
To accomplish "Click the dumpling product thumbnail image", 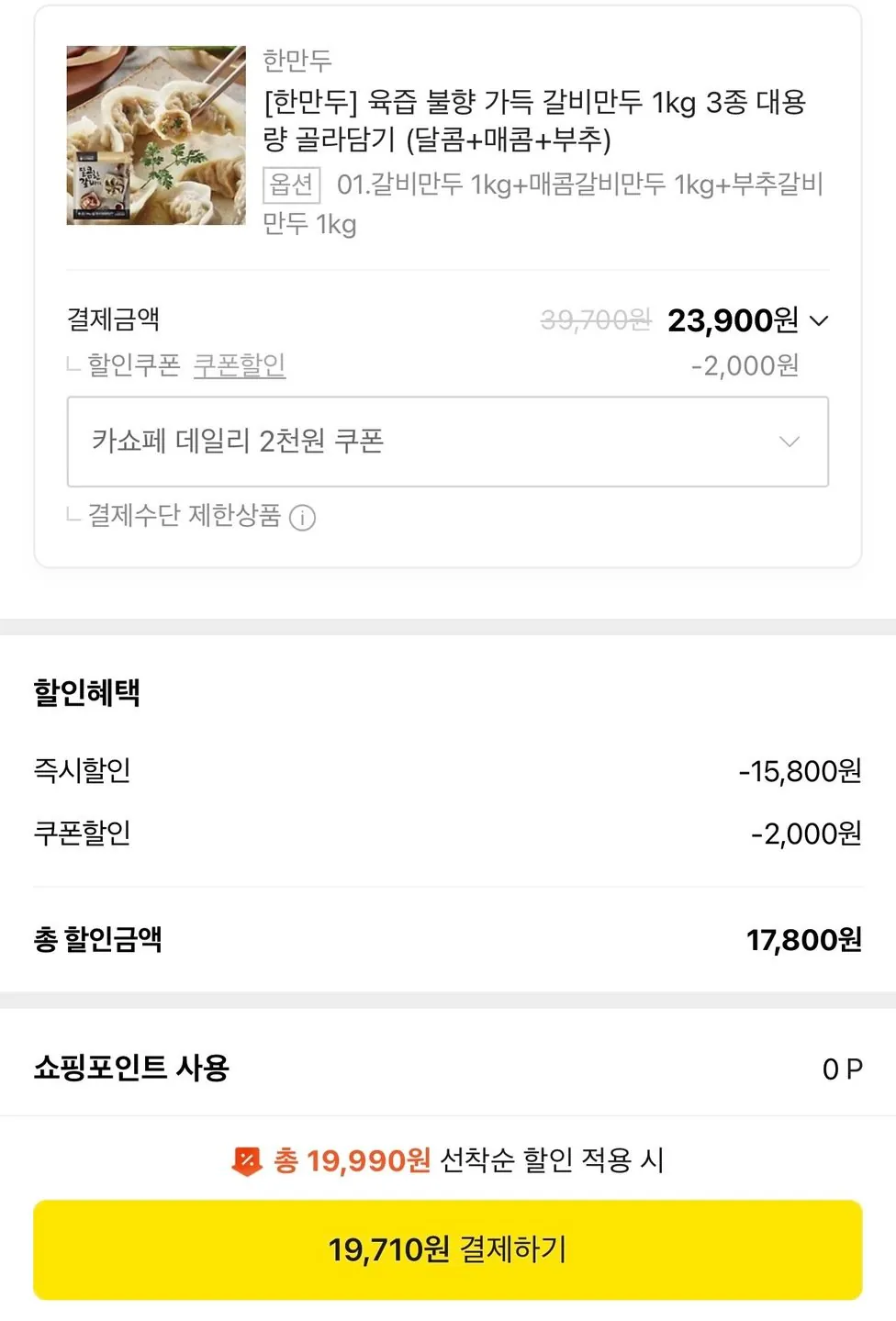I will [155, 134].
